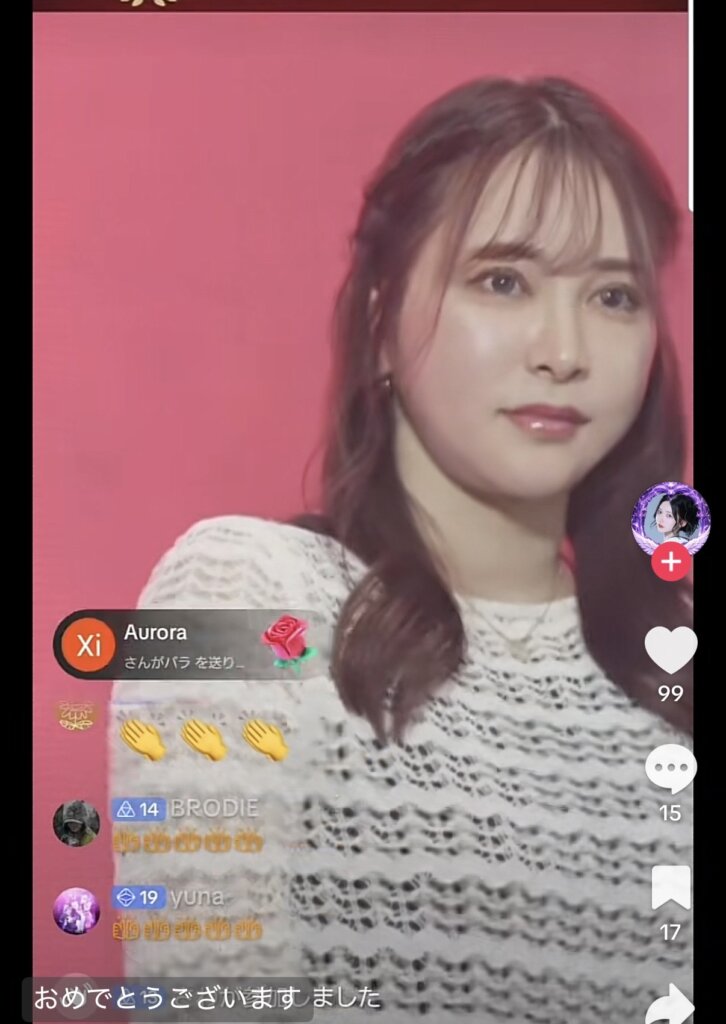Follow the creator with the red plus
This screenshot has width=726, height=1024.
point(670,563)
